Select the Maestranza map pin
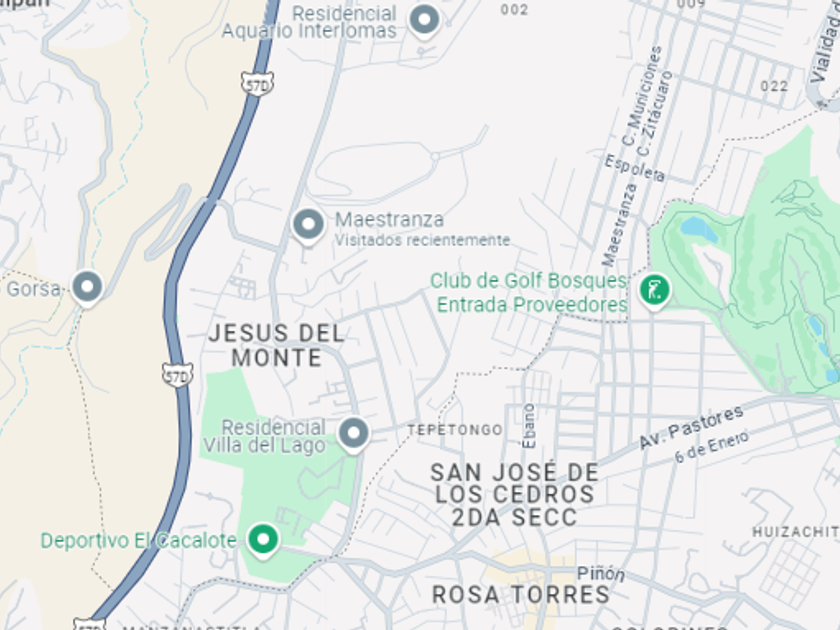The width and height of the screenshot is (840, 630). [x=308, y=225]
